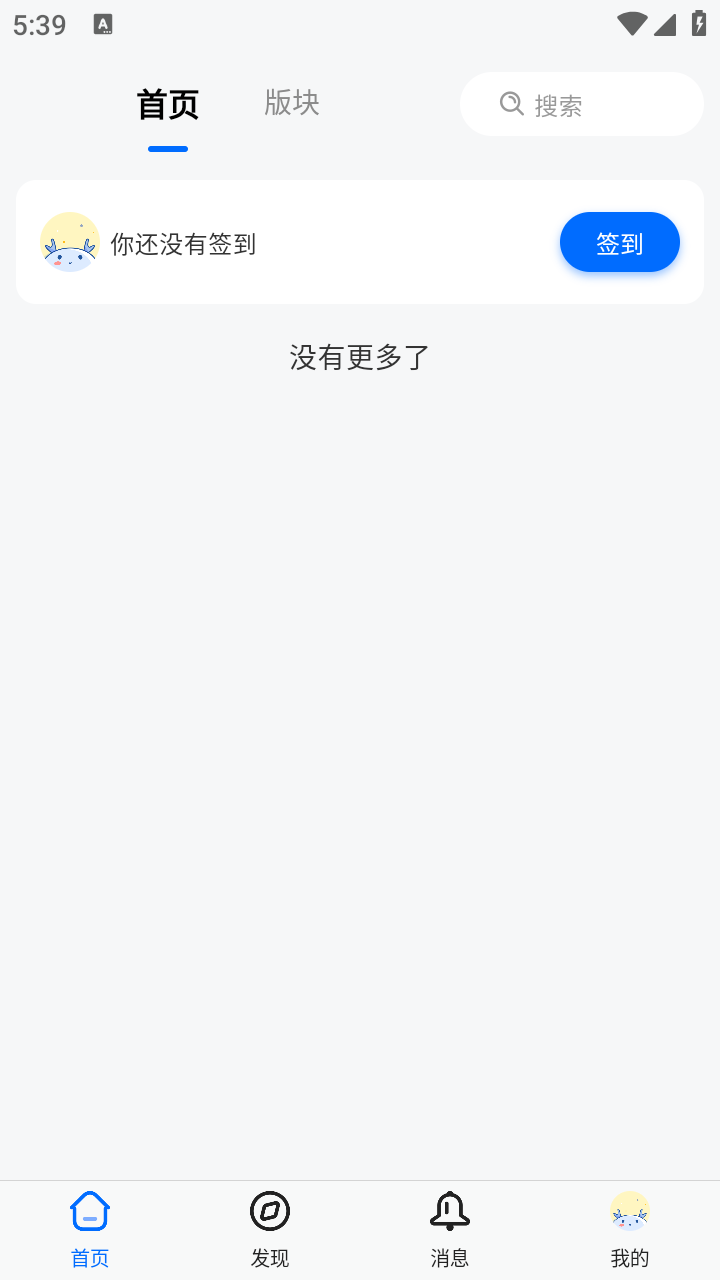The image size is (720, 1280).
Task: Tap the 消息 label in bottom bar
Action: point(449,1258)
